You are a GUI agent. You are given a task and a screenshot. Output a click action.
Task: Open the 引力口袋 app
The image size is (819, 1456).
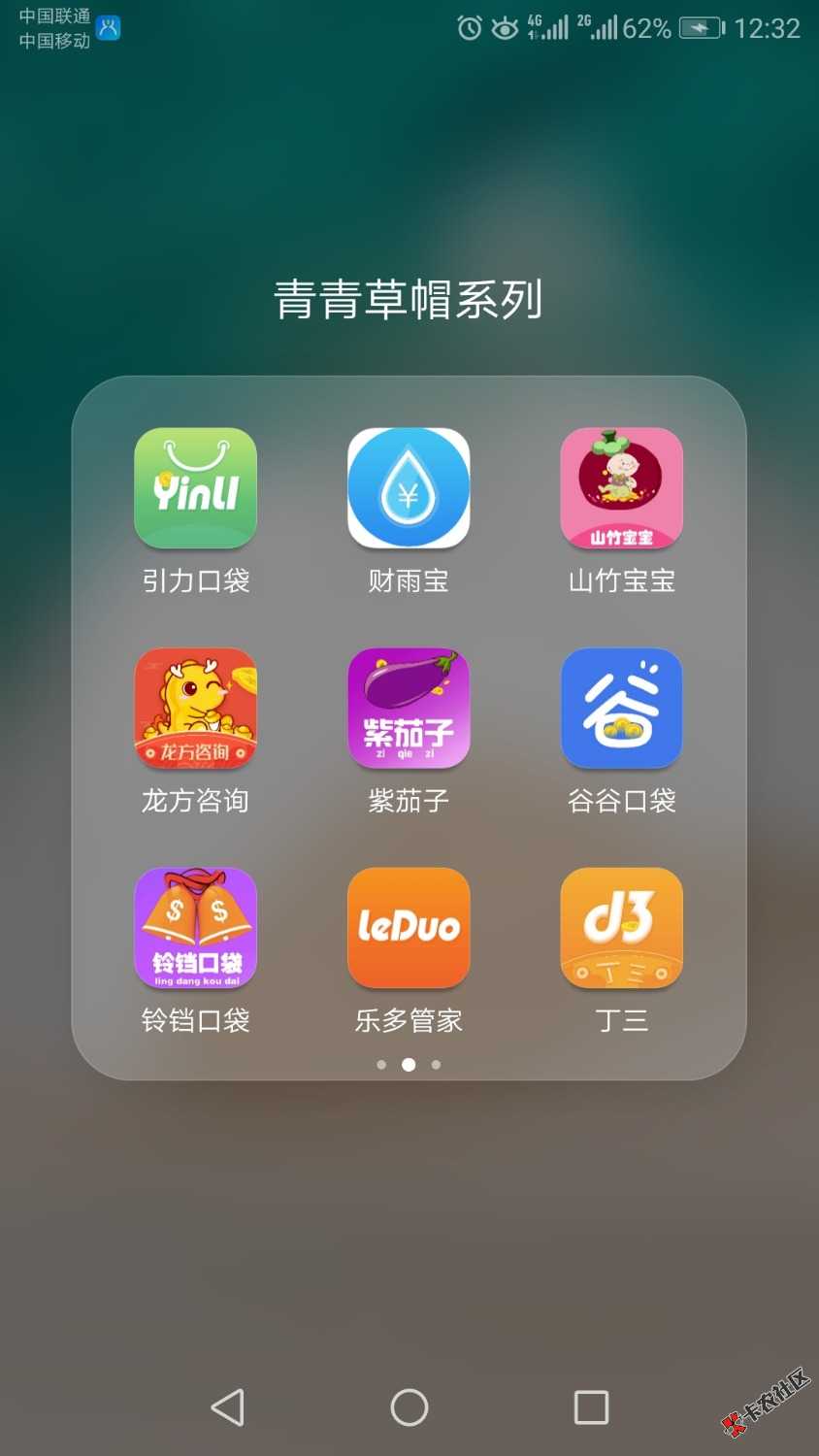(x=195, y=488)
